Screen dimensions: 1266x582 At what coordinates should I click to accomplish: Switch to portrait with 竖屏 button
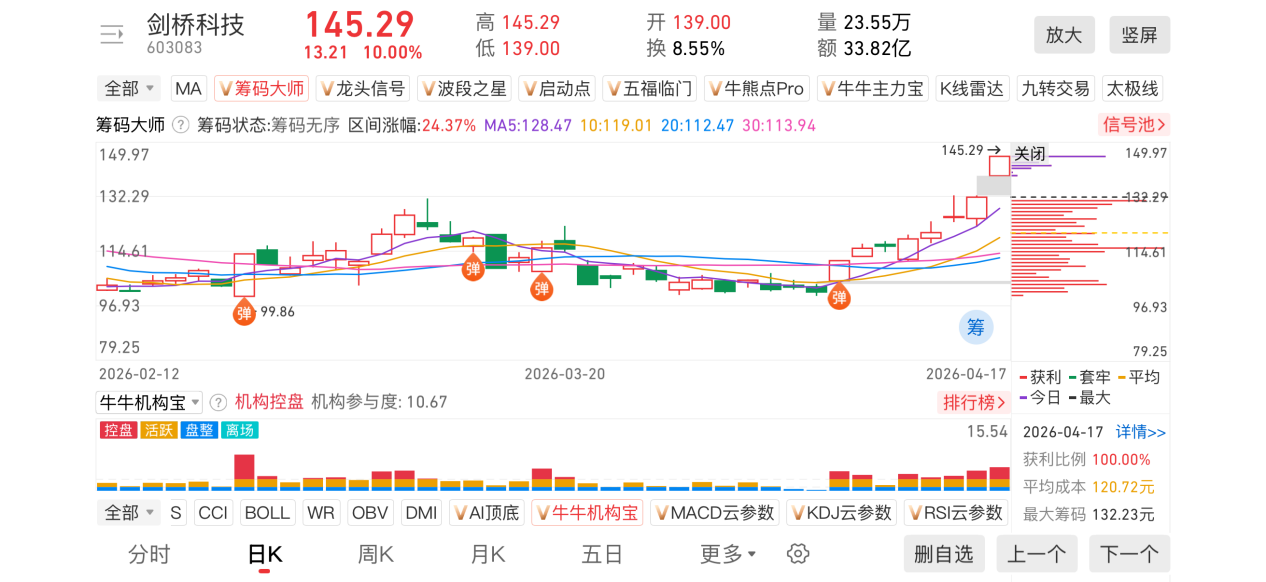point(1139,35)
